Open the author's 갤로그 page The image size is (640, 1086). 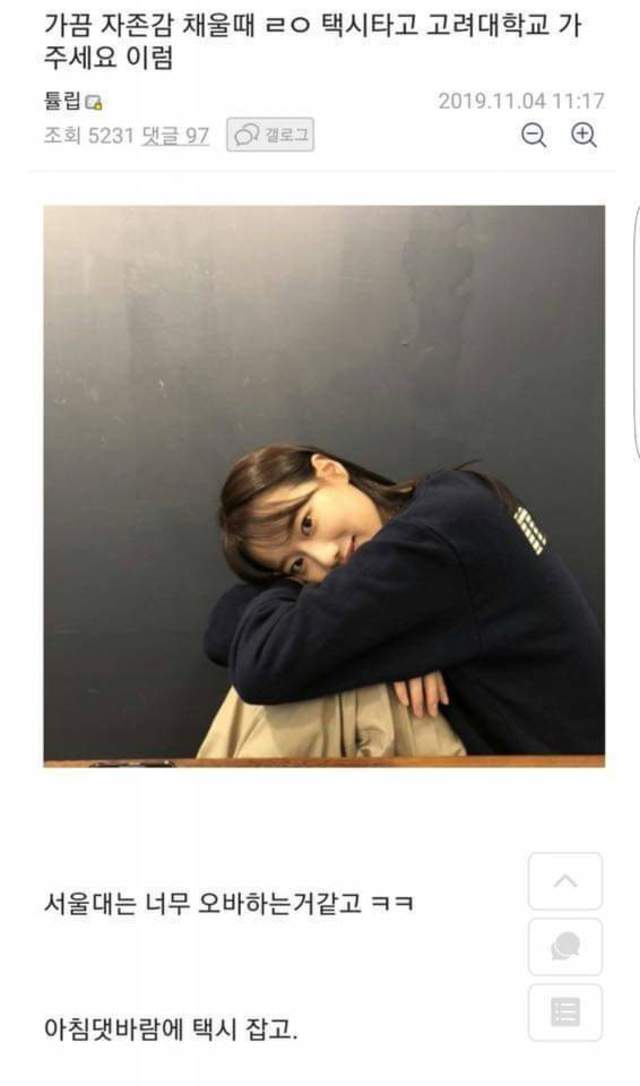(270, 135)
